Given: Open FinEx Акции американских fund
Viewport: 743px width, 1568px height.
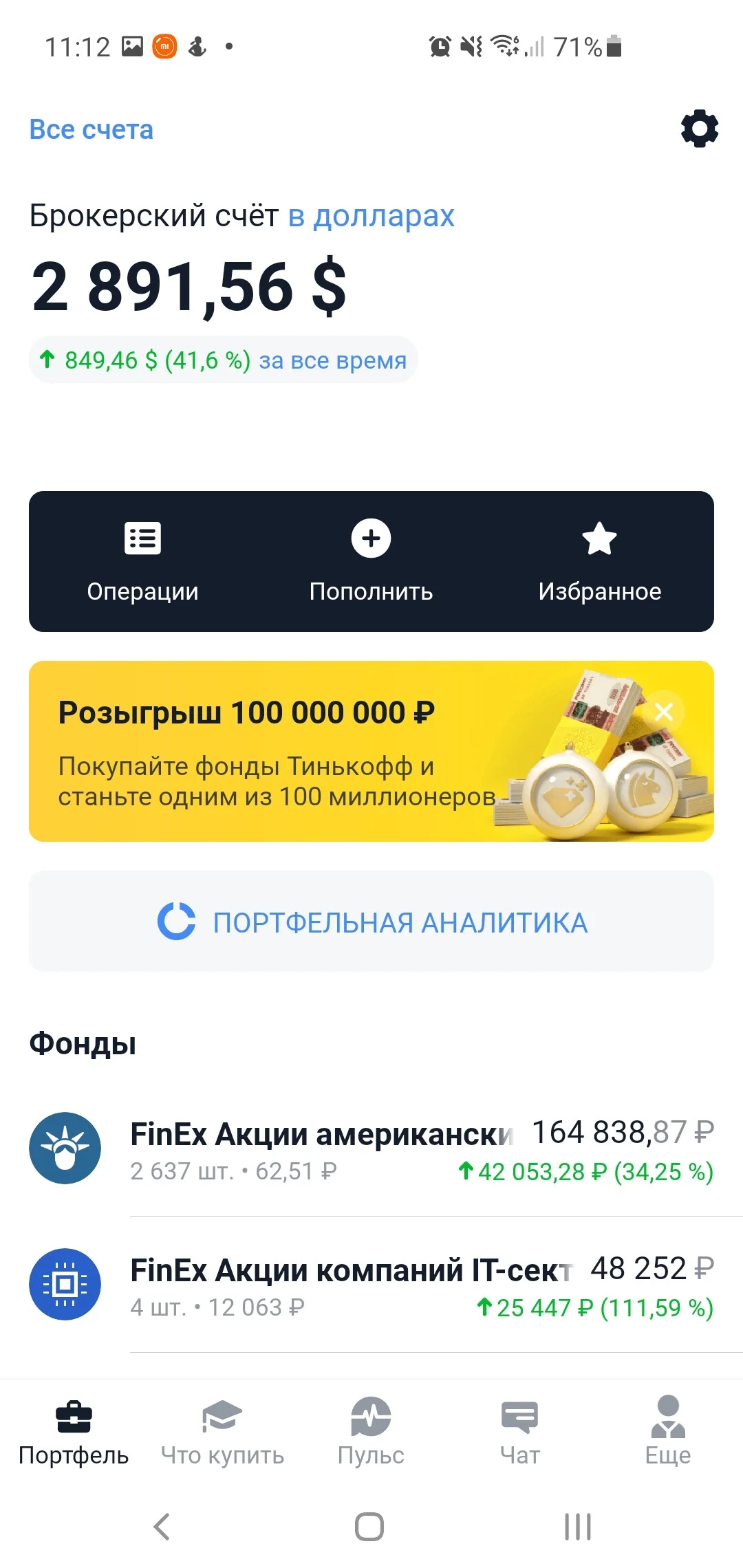Looking at the screenshot, I should (x=371, y=1148).
